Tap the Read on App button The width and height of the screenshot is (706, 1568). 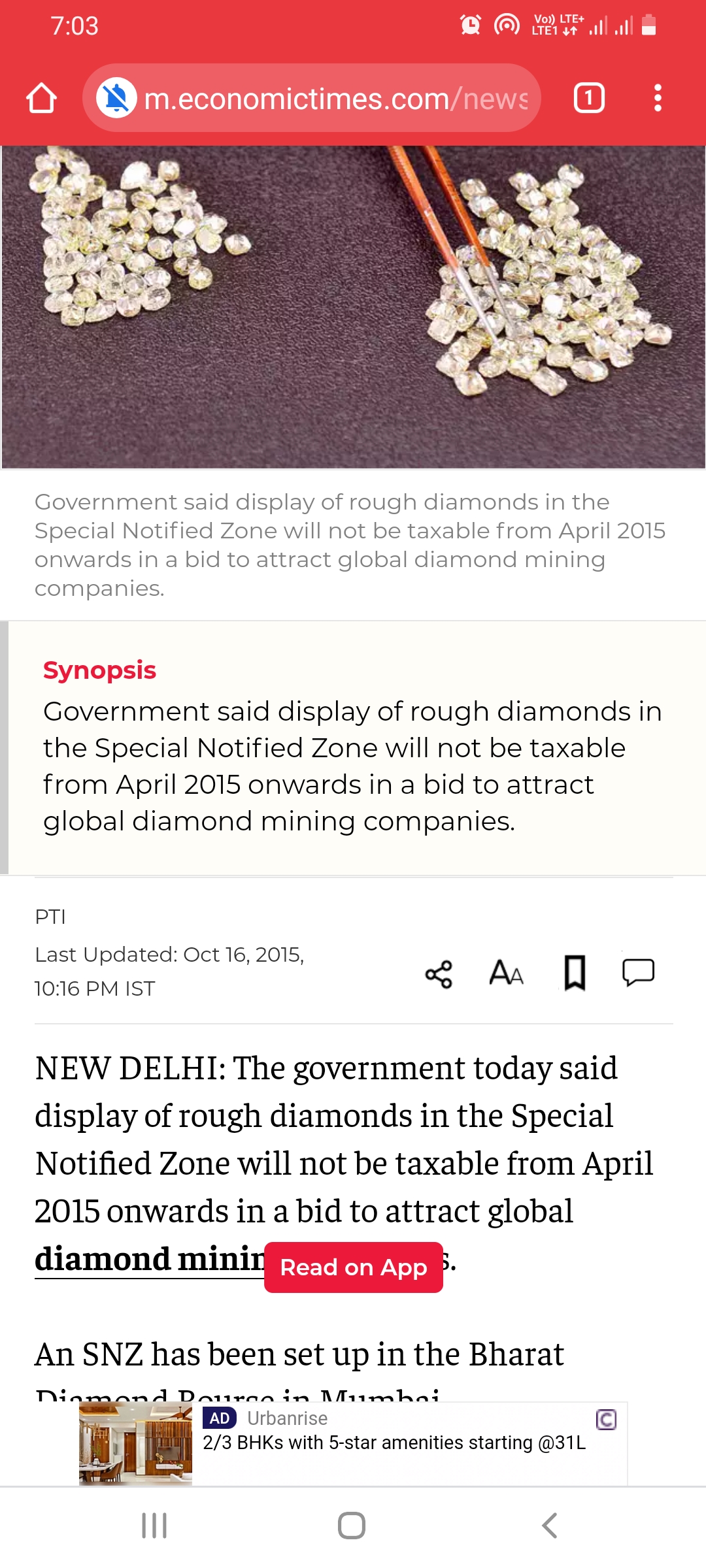(354, 1267)
